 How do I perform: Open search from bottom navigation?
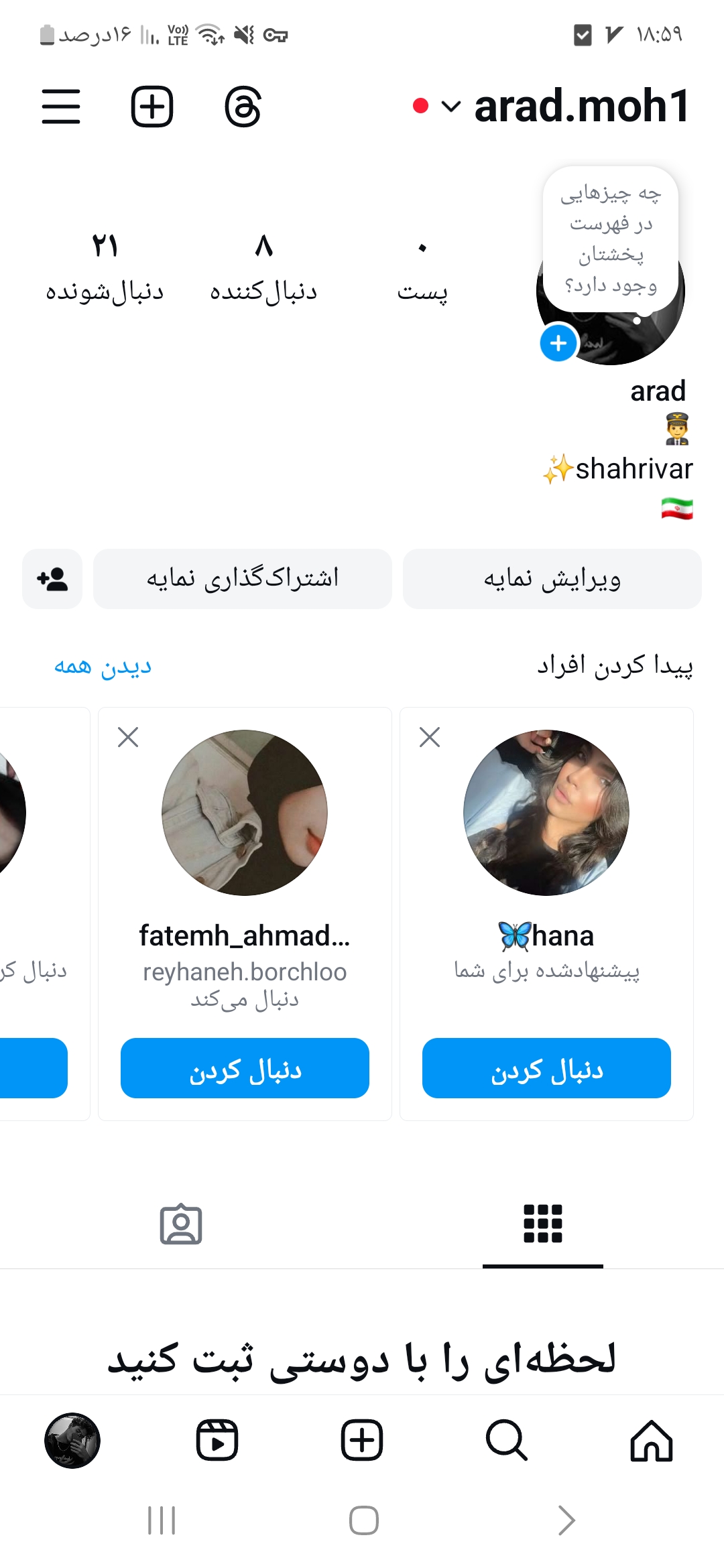pos(507,1440)
